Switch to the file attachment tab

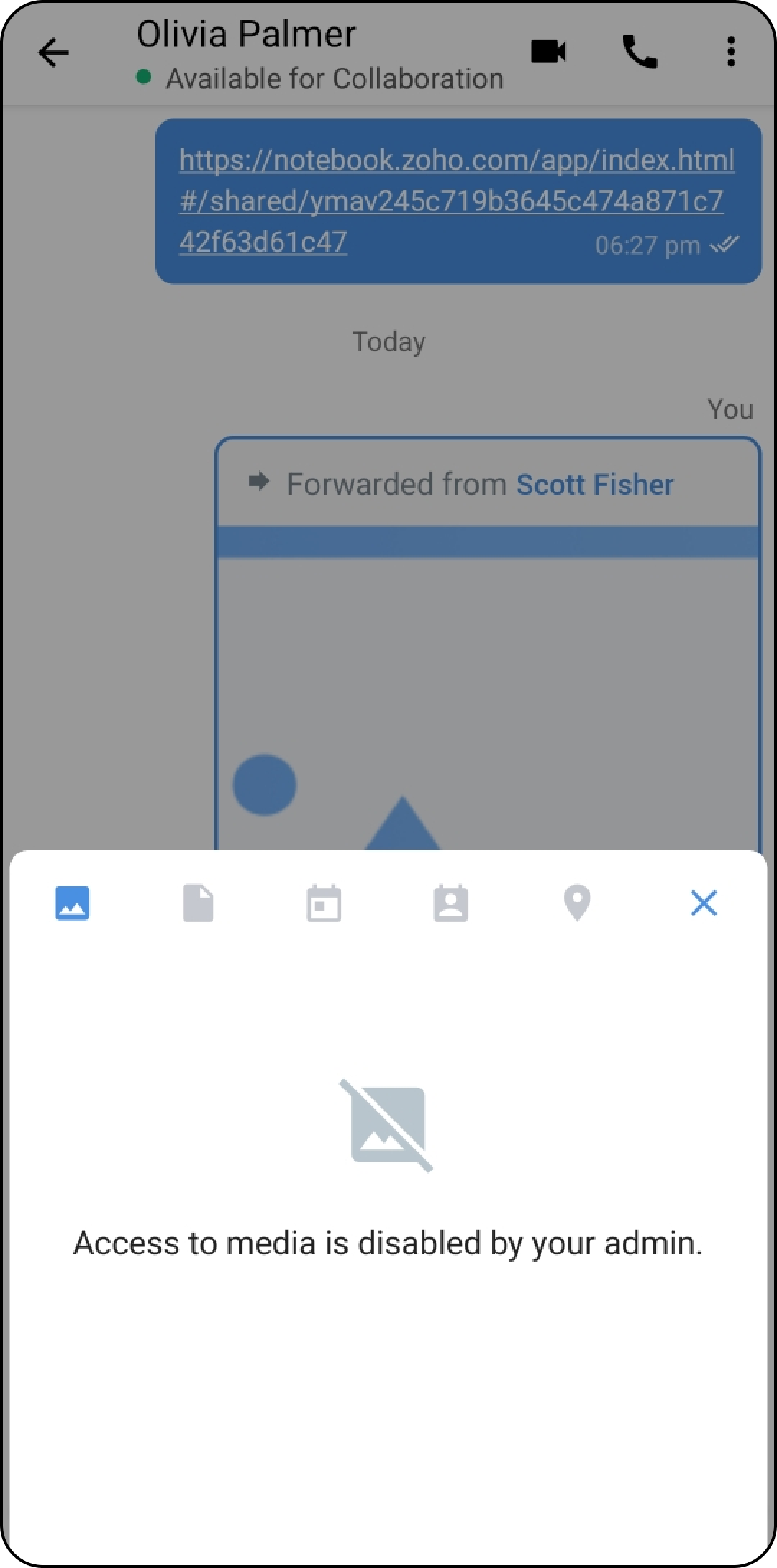point(198,903)
